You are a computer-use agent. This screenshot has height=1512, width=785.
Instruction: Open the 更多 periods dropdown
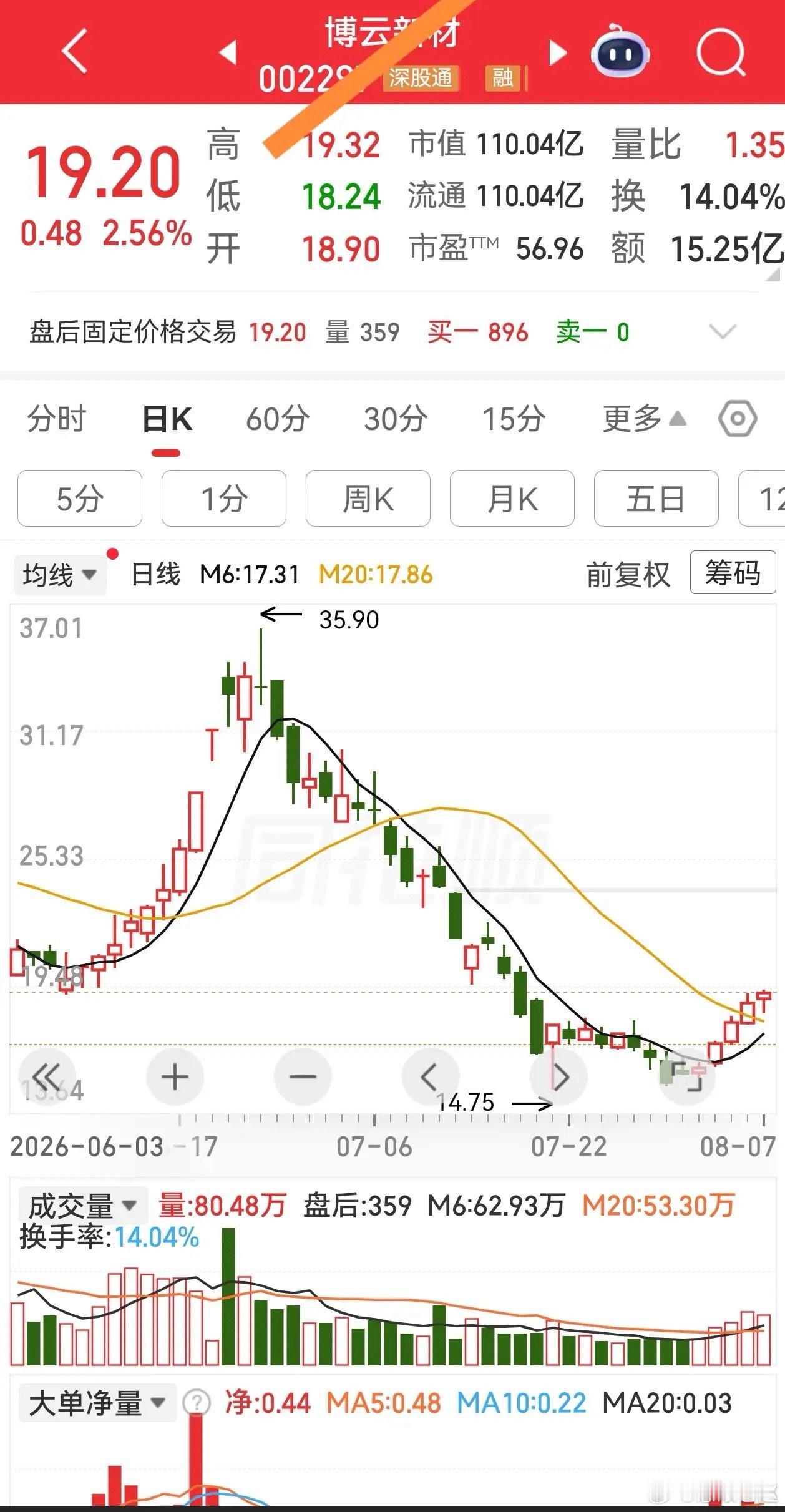click(x=644, y=418)
